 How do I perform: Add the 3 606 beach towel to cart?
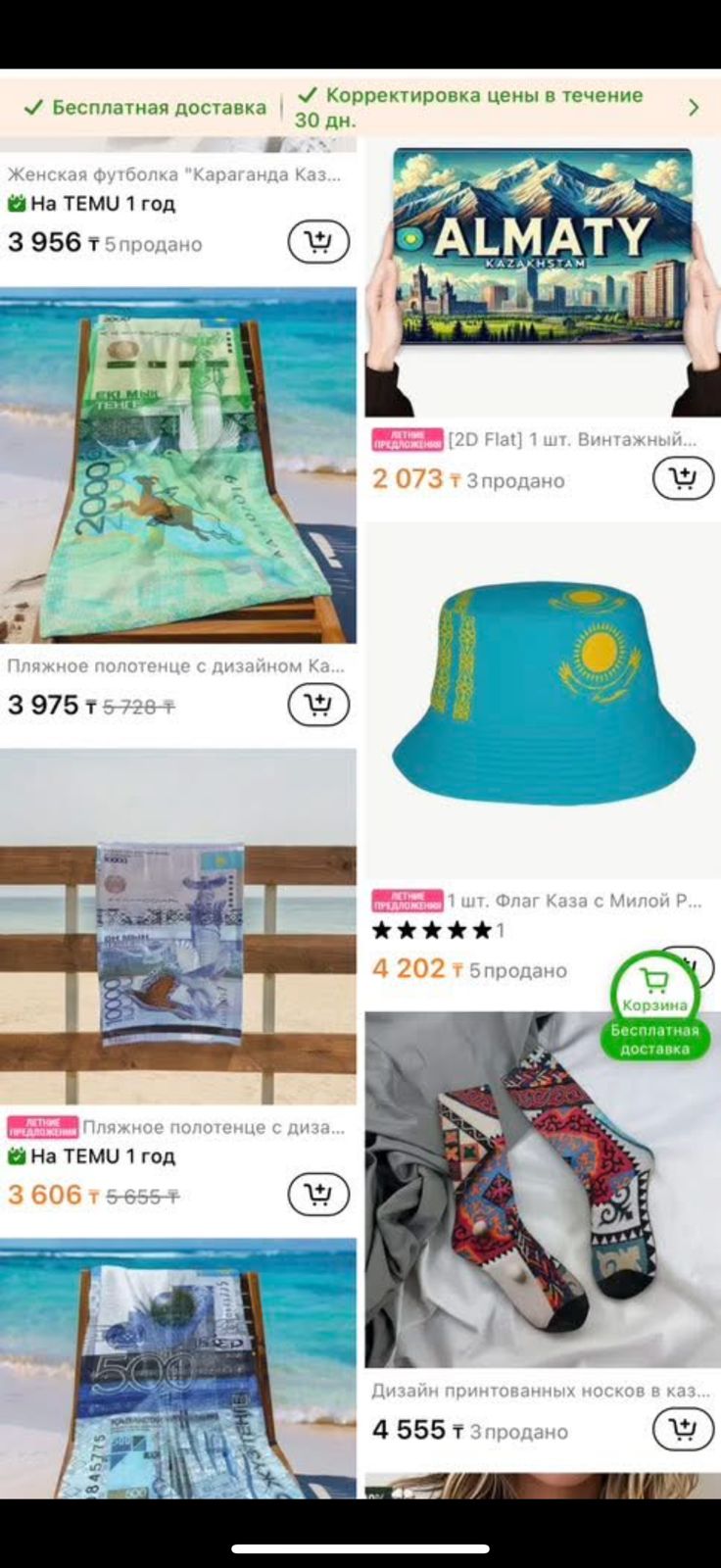point(318,1195)
